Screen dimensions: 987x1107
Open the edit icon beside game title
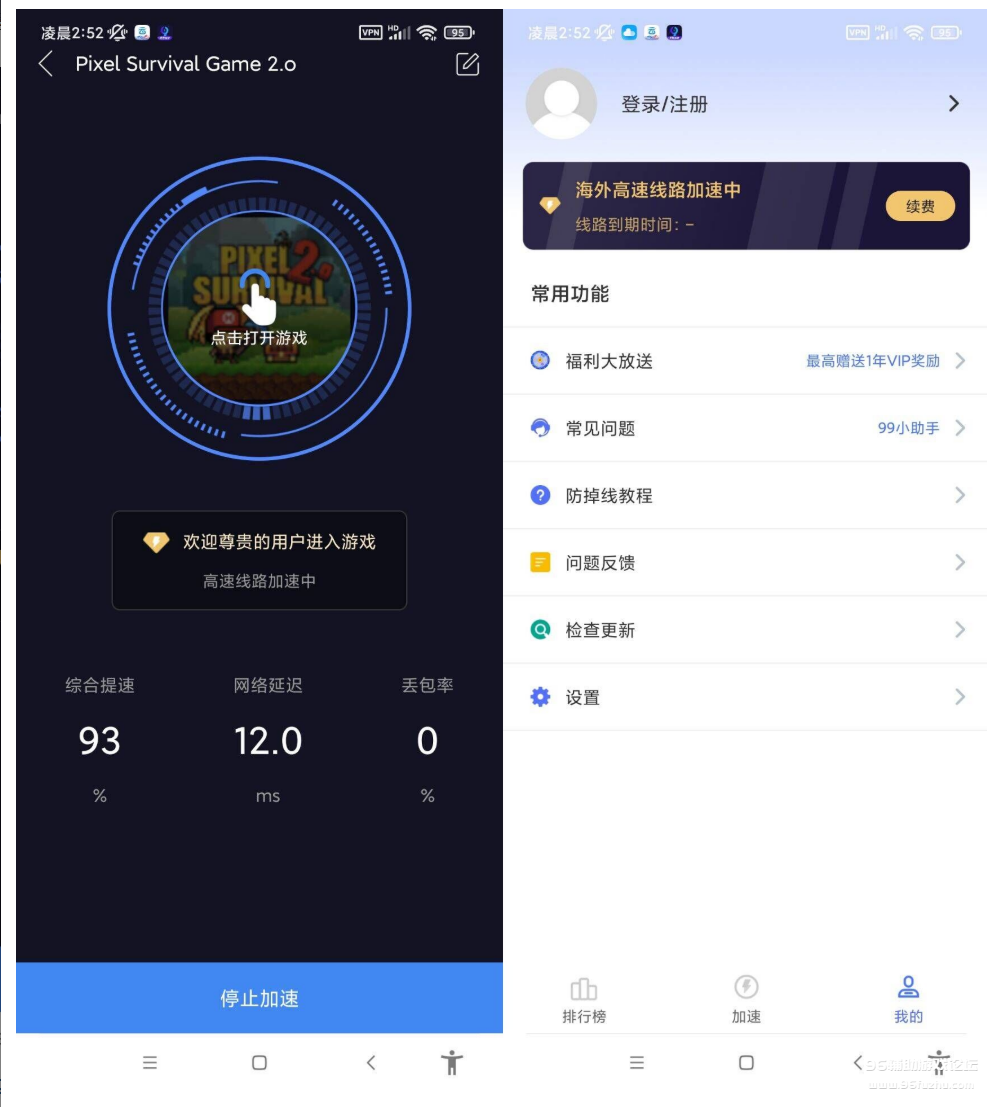click(467, 64)
